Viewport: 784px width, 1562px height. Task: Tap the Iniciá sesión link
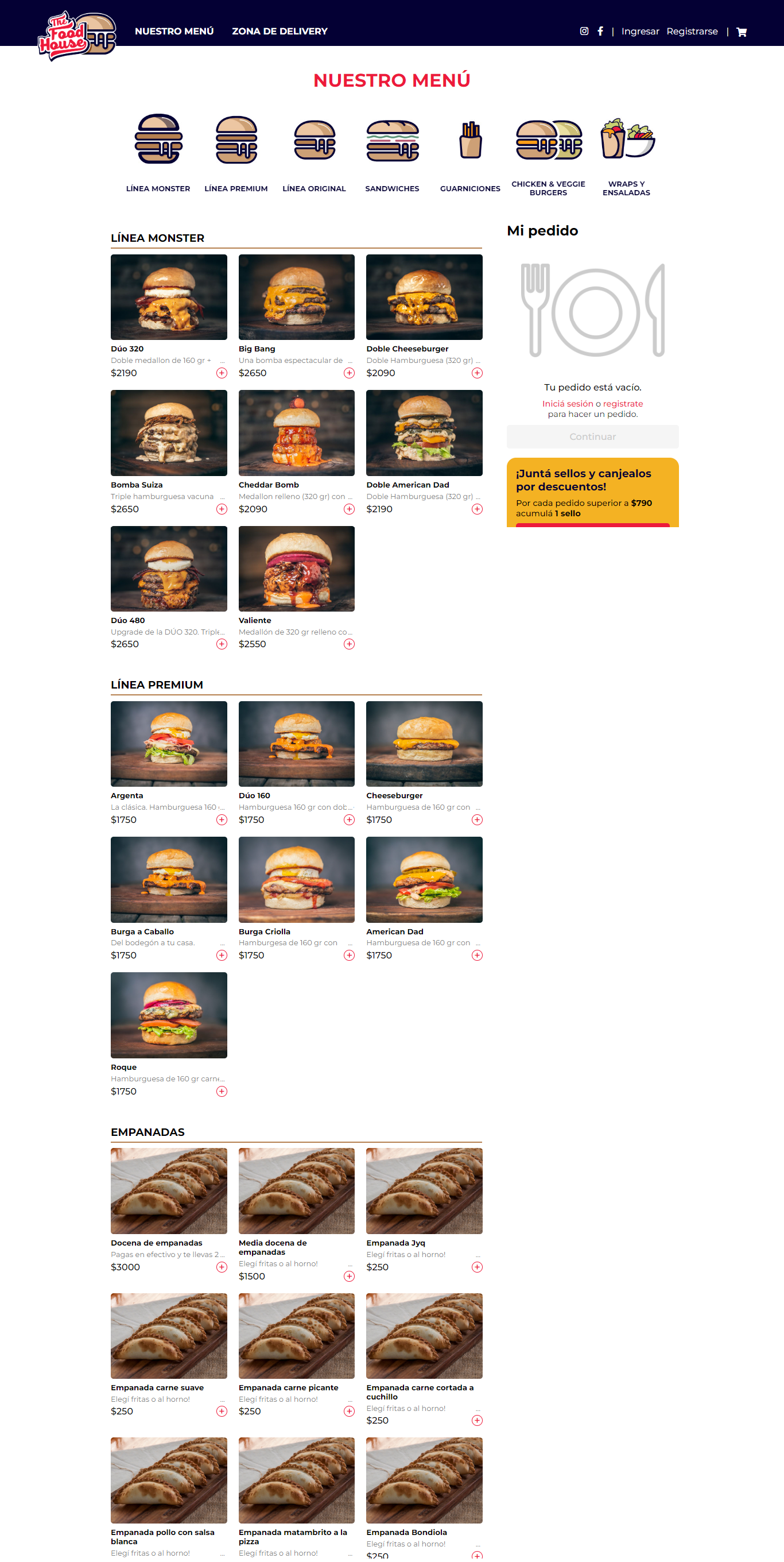click(568, 404)
